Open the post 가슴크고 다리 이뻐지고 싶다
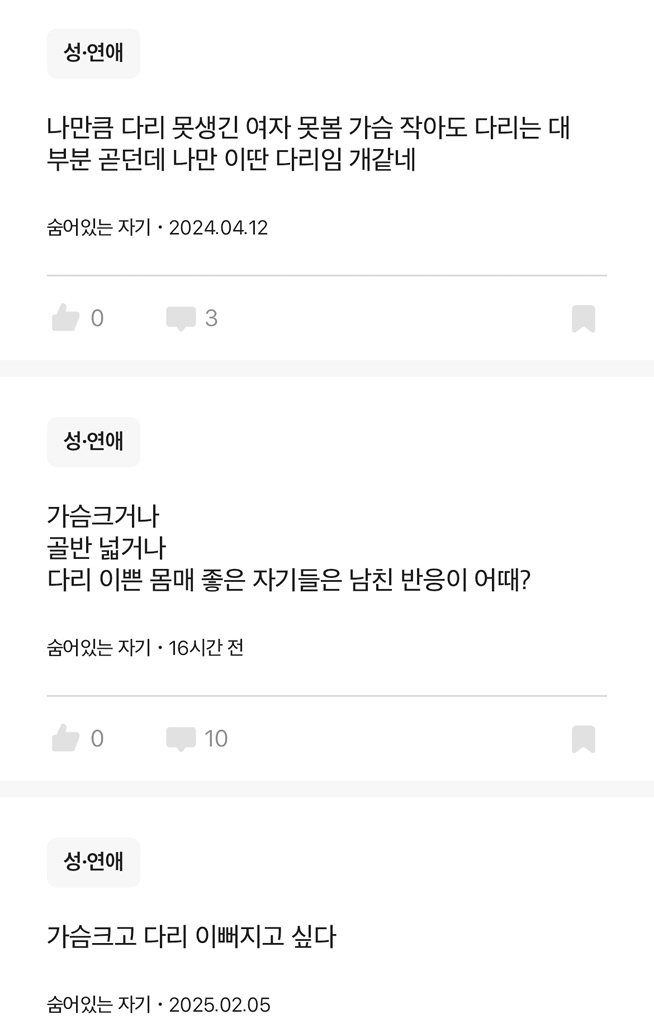Viewport: 654px width, 1024px height. point(191,938)
